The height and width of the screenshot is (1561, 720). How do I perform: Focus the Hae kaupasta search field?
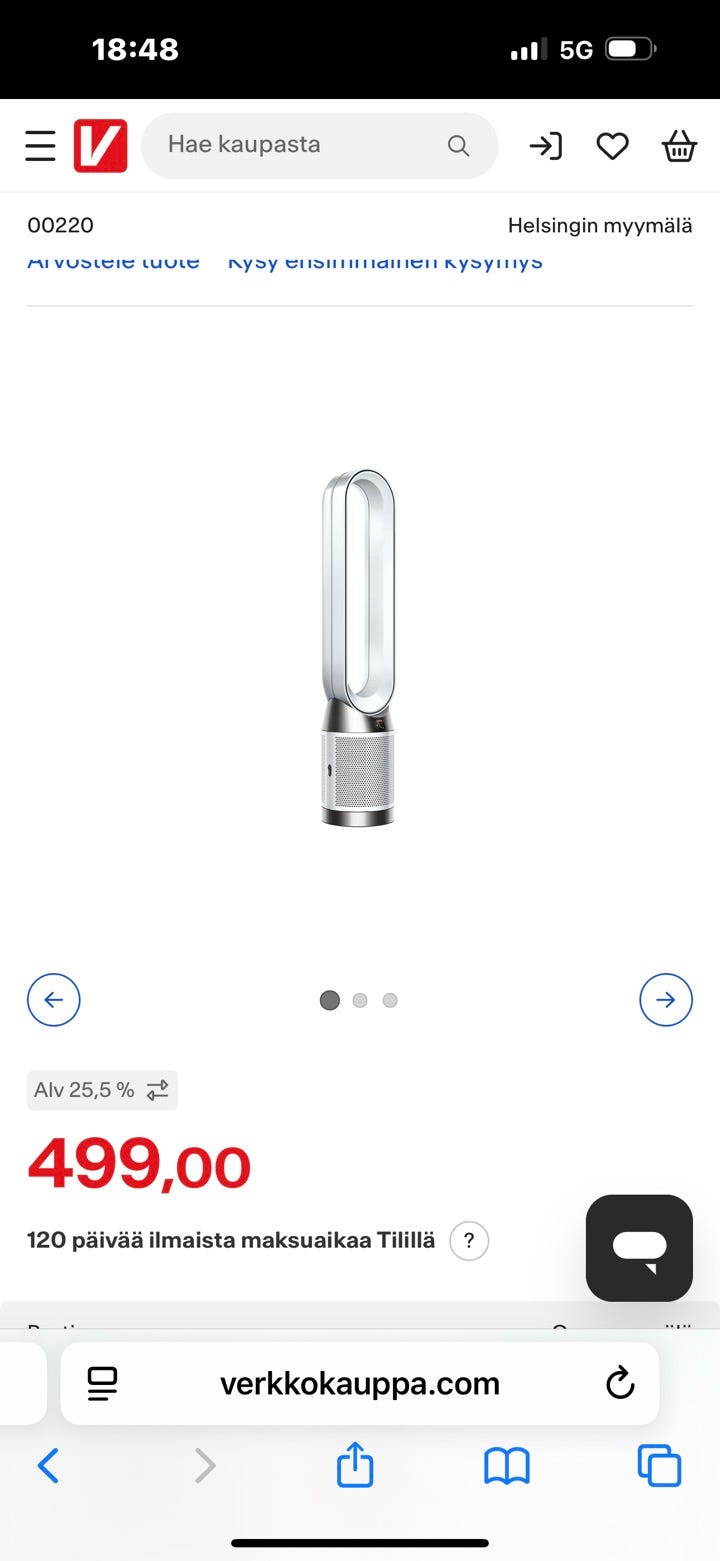click(300, 146)
